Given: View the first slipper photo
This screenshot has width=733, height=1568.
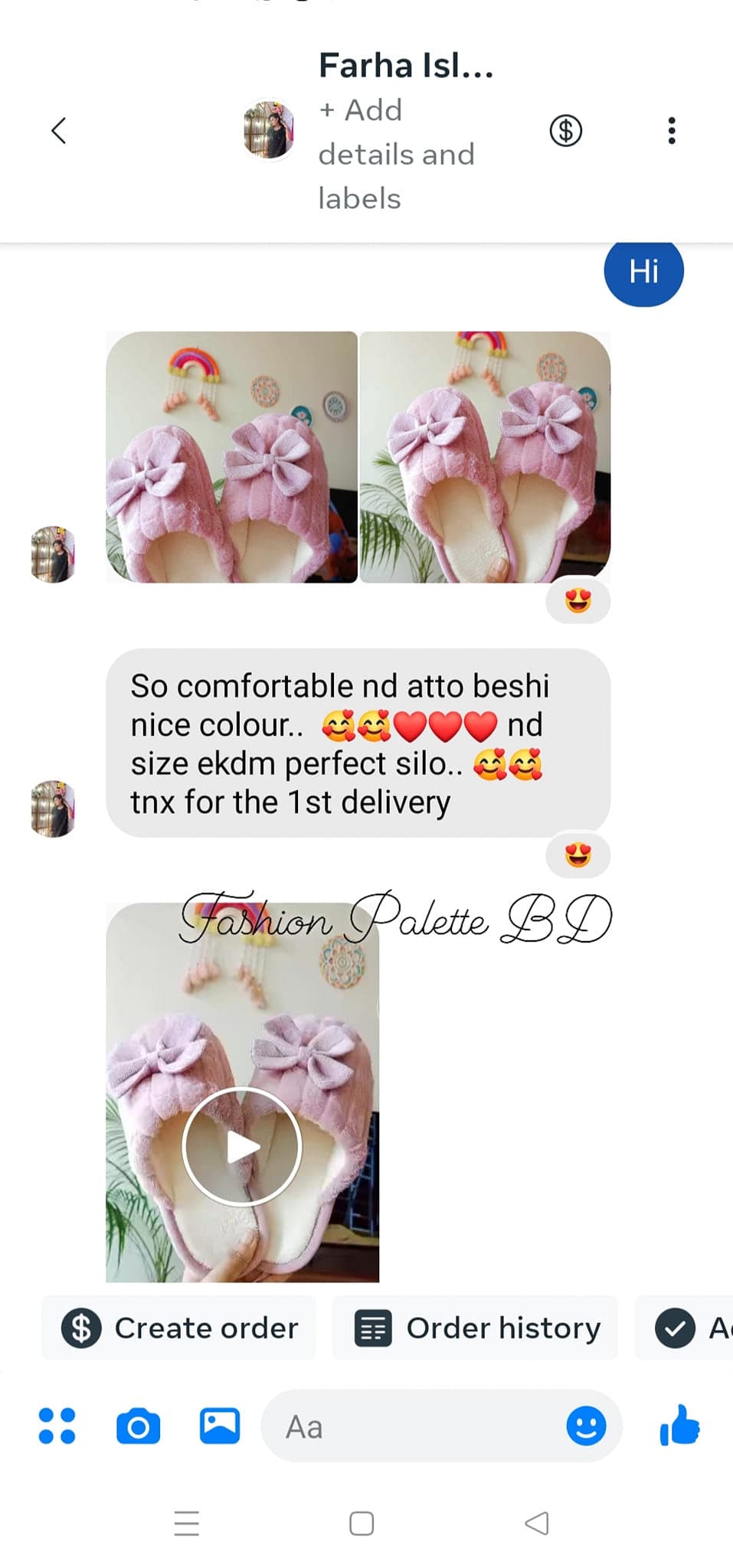Looking at the screenshot, I should click(x=231, y=457).
